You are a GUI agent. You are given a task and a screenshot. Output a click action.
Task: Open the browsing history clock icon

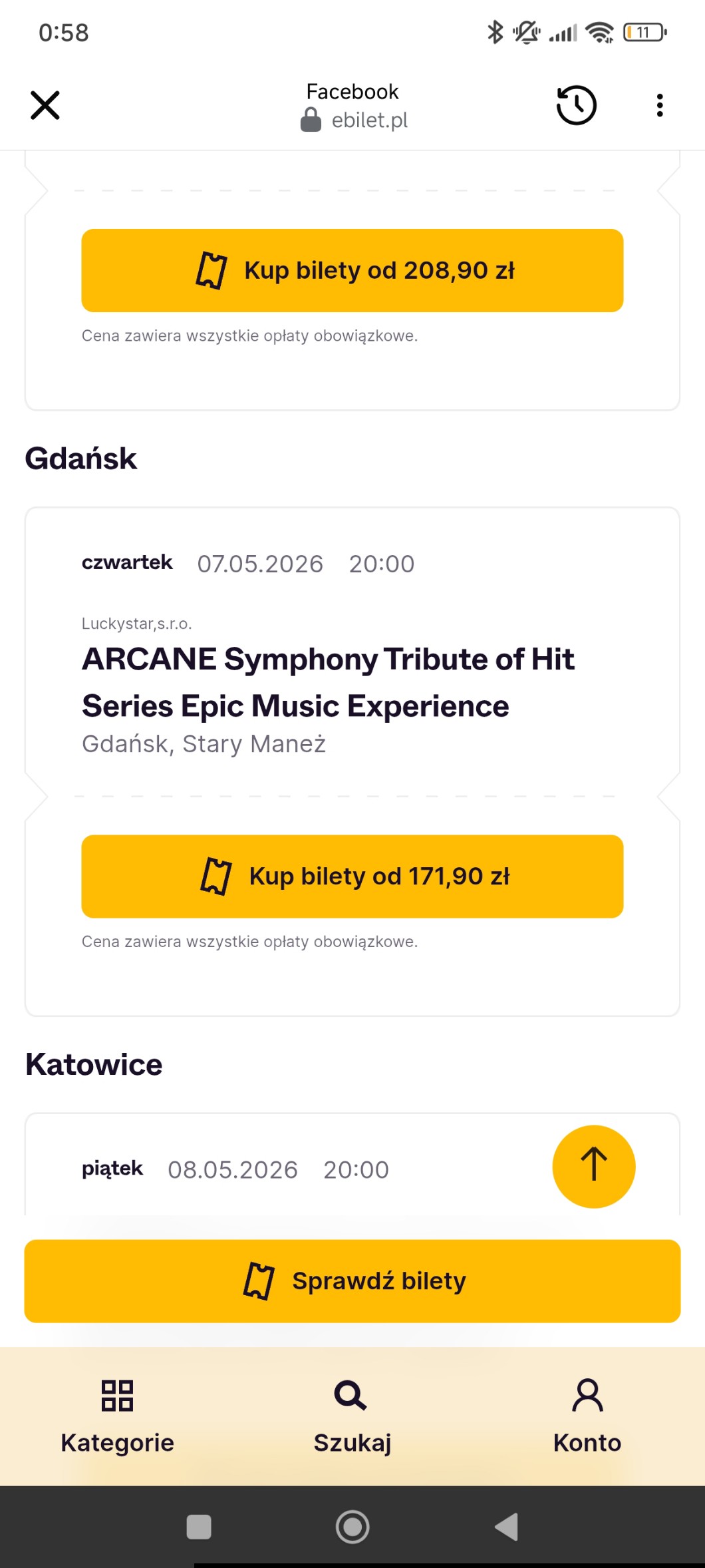pyautogui.click(x=576, y=105)
